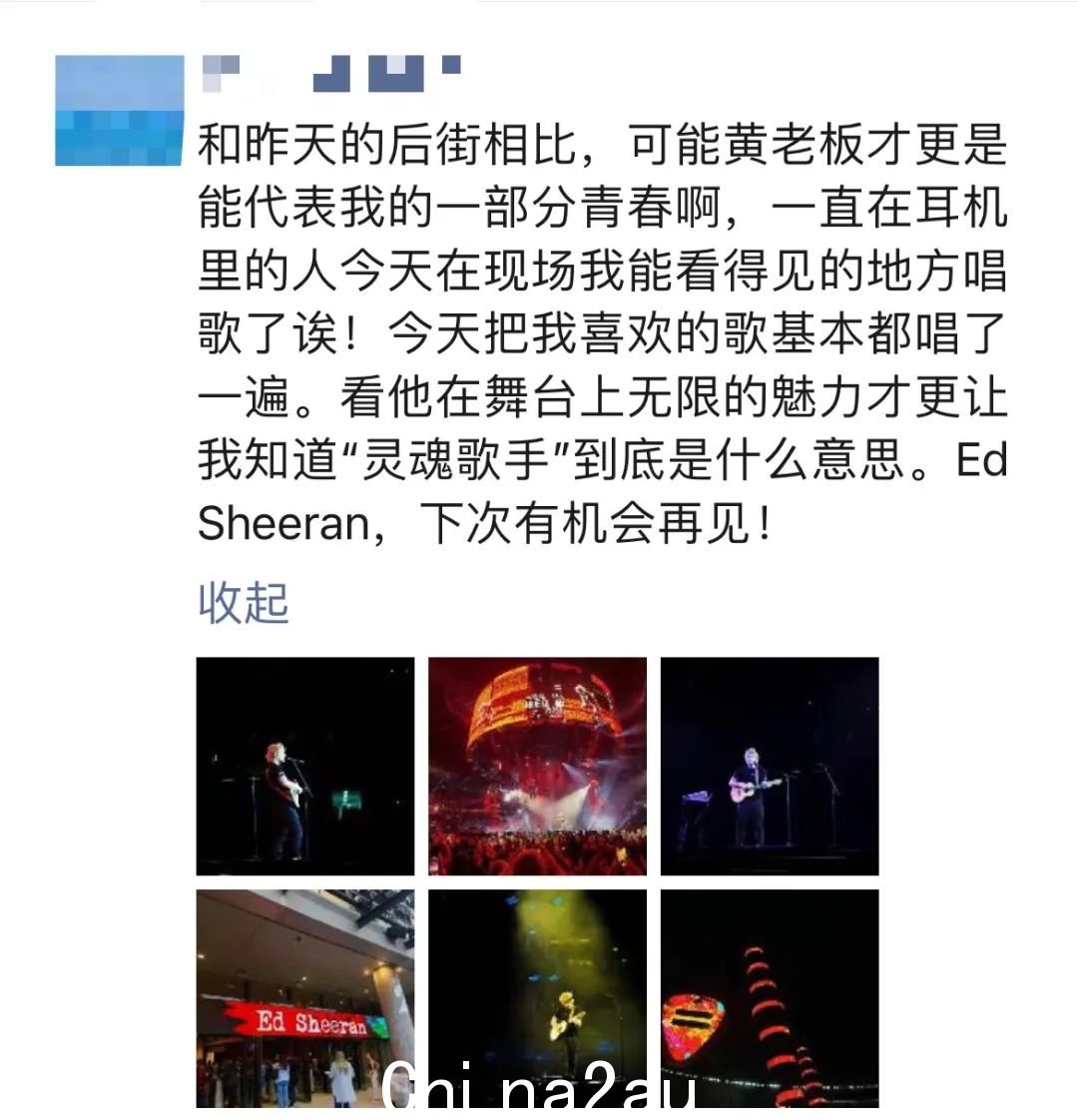Screen dimensions: 1078x1120
Task: View the red circular stage screen photo
Action: [537, 766]
